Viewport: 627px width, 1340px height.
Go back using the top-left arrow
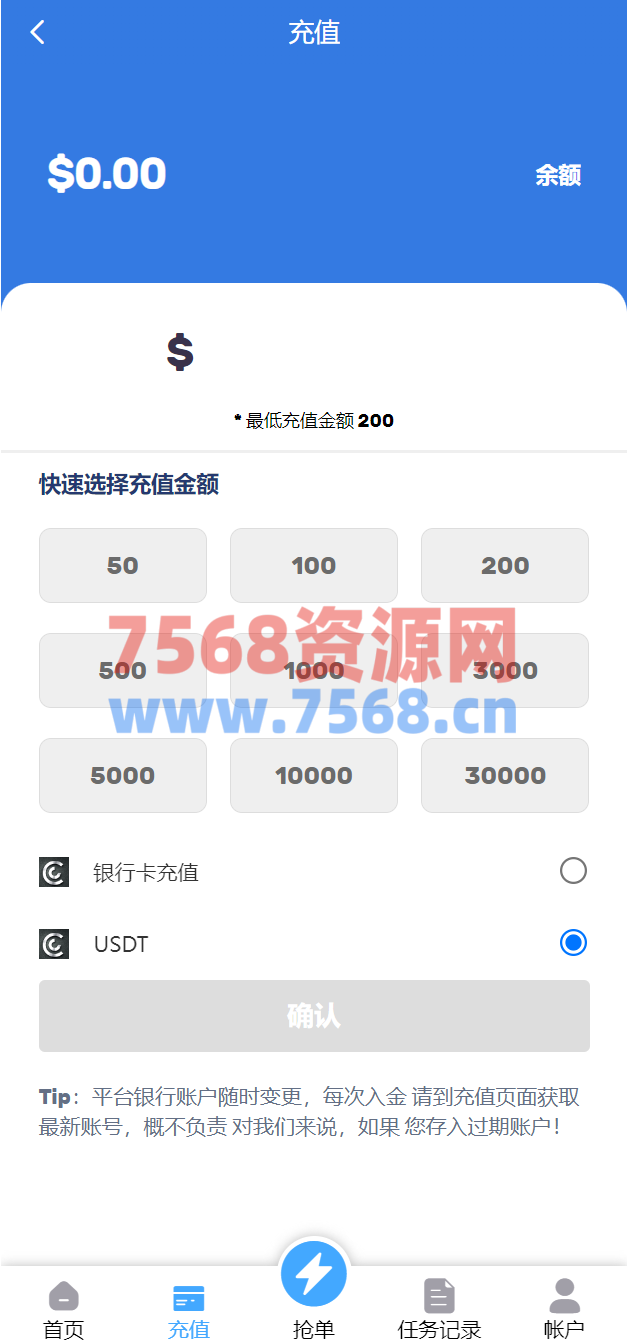click(37, 32)
